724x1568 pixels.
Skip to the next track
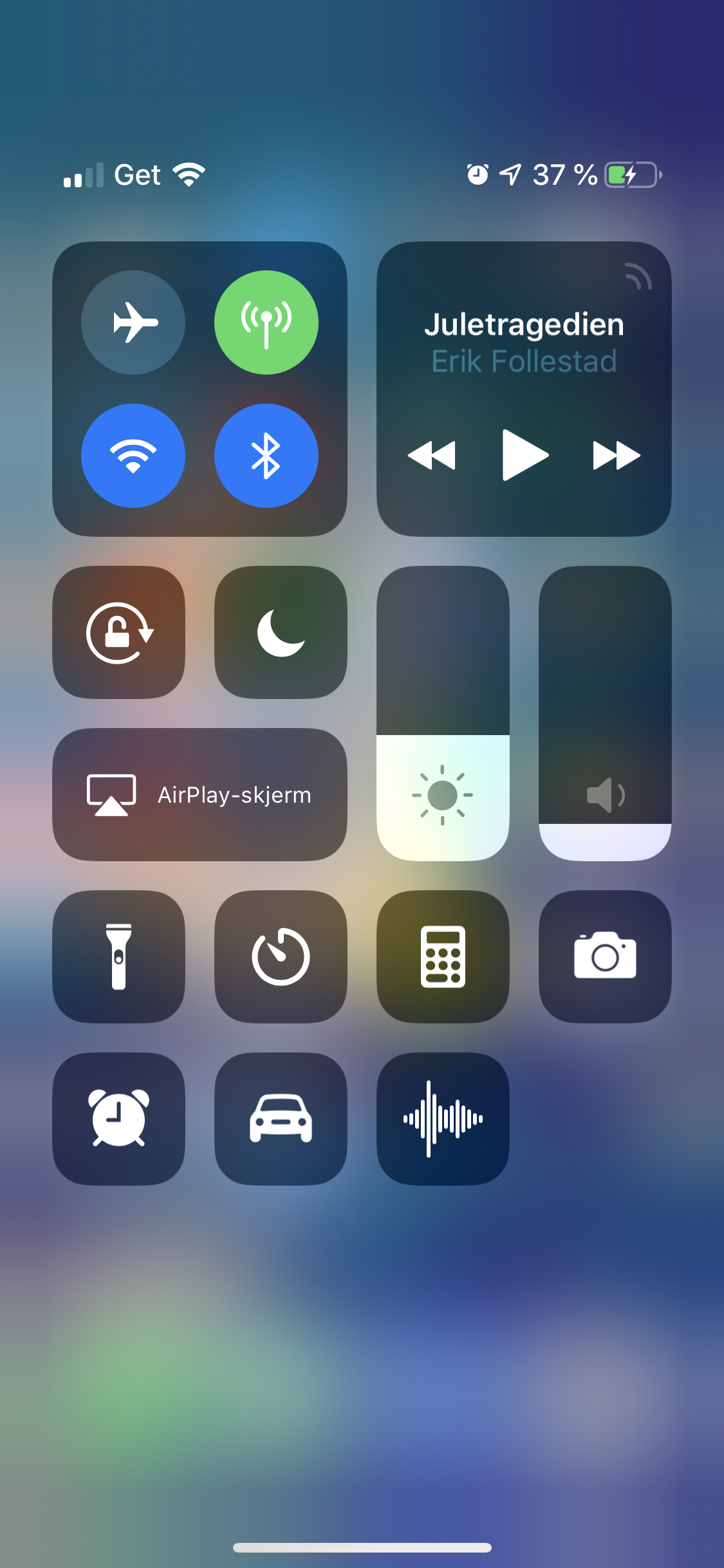[617, 456]
